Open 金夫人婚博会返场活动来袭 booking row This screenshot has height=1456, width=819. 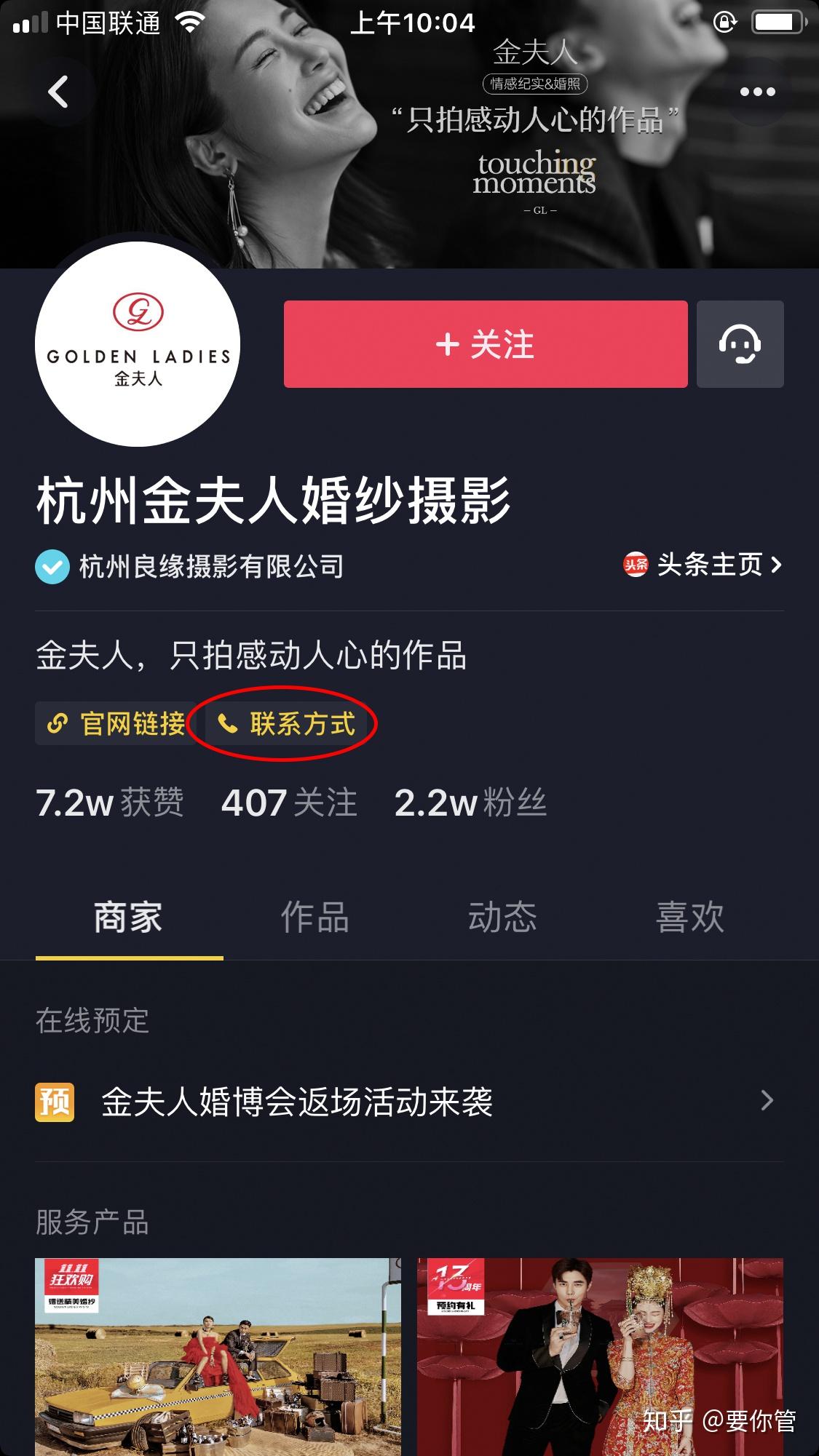(409, 1102)
